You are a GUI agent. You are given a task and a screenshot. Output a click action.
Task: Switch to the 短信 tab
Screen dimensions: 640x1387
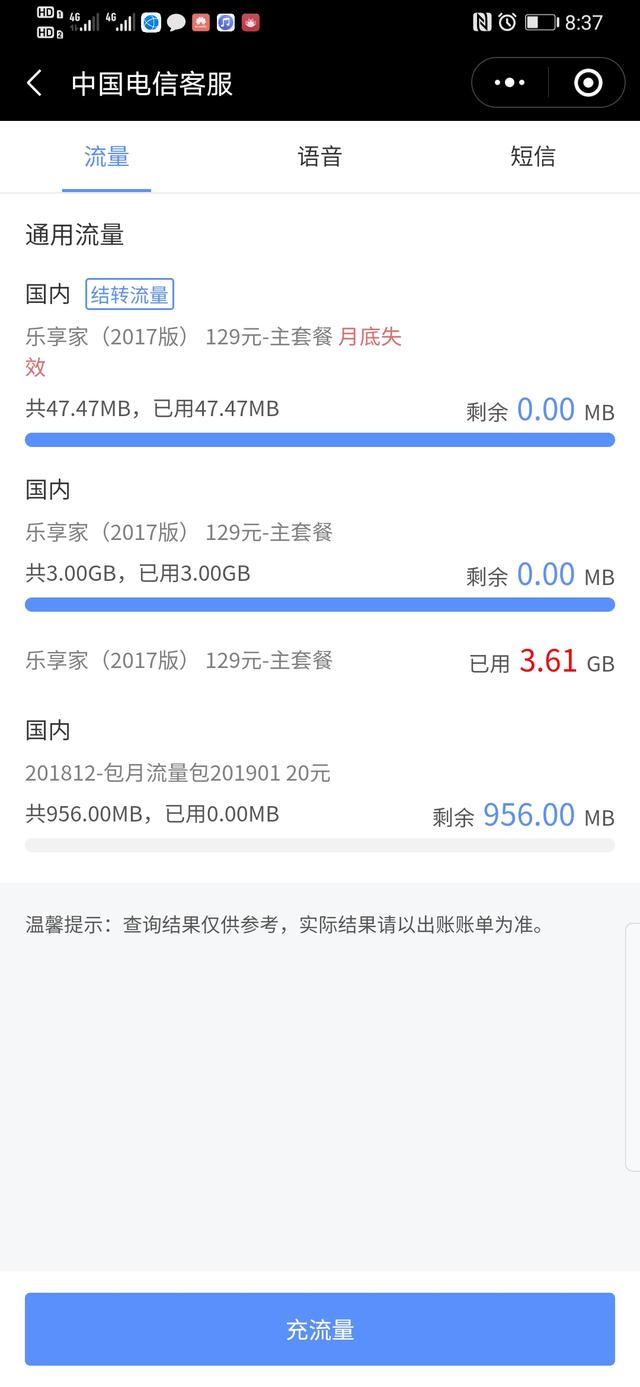(x=532, y=156)
